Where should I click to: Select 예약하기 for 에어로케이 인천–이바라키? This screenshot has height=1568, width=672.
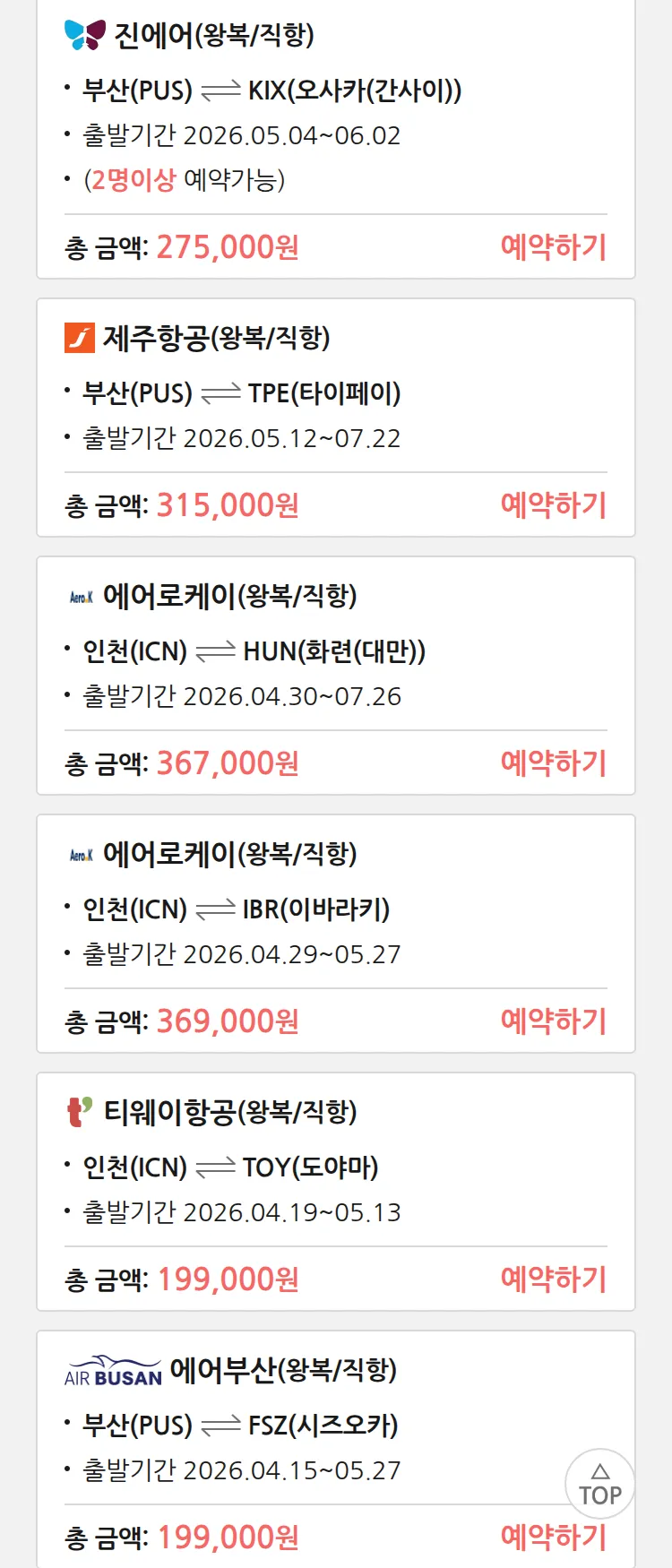point(553,1021)
